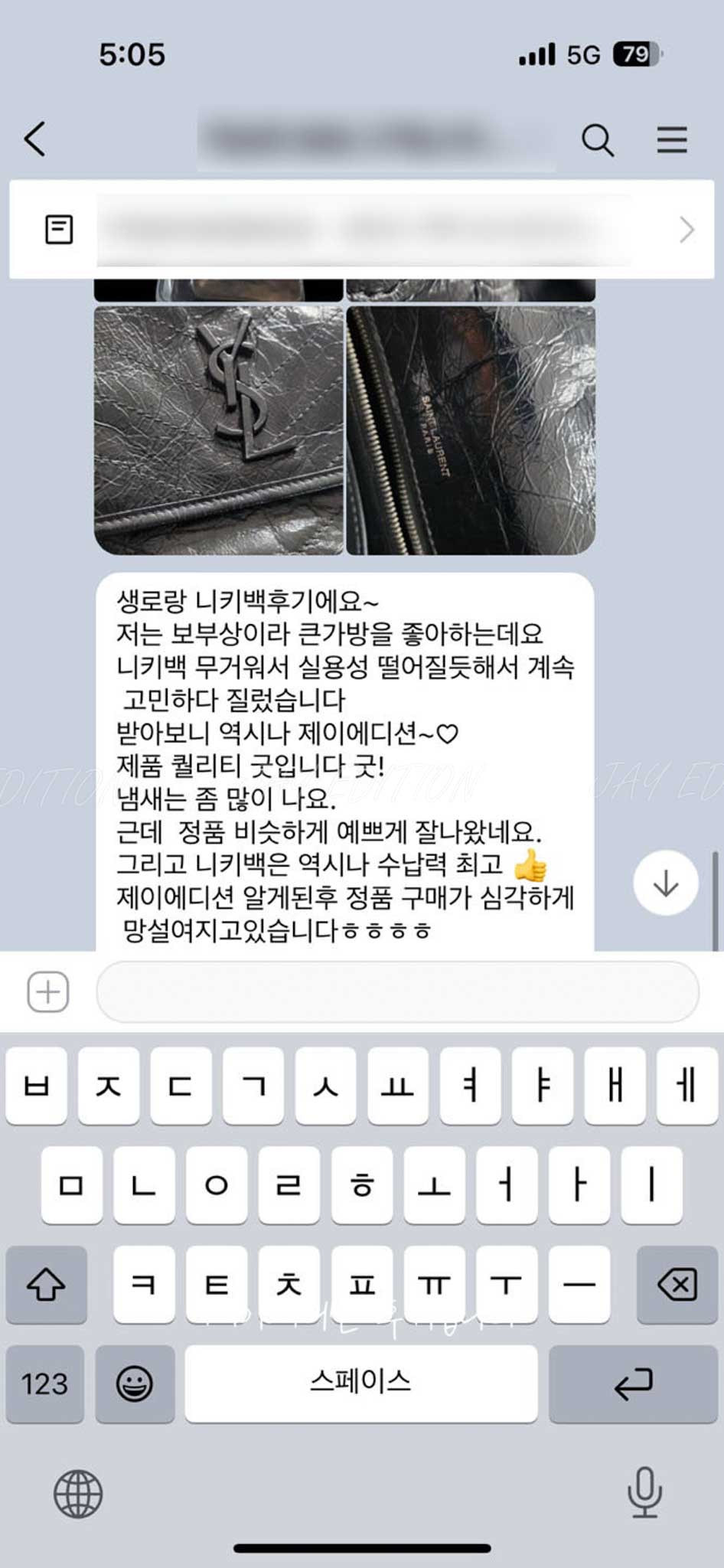The width and height of the screenshot is (724, 1568).
Task: Hit the backspace key
Action: point(677,1285)
